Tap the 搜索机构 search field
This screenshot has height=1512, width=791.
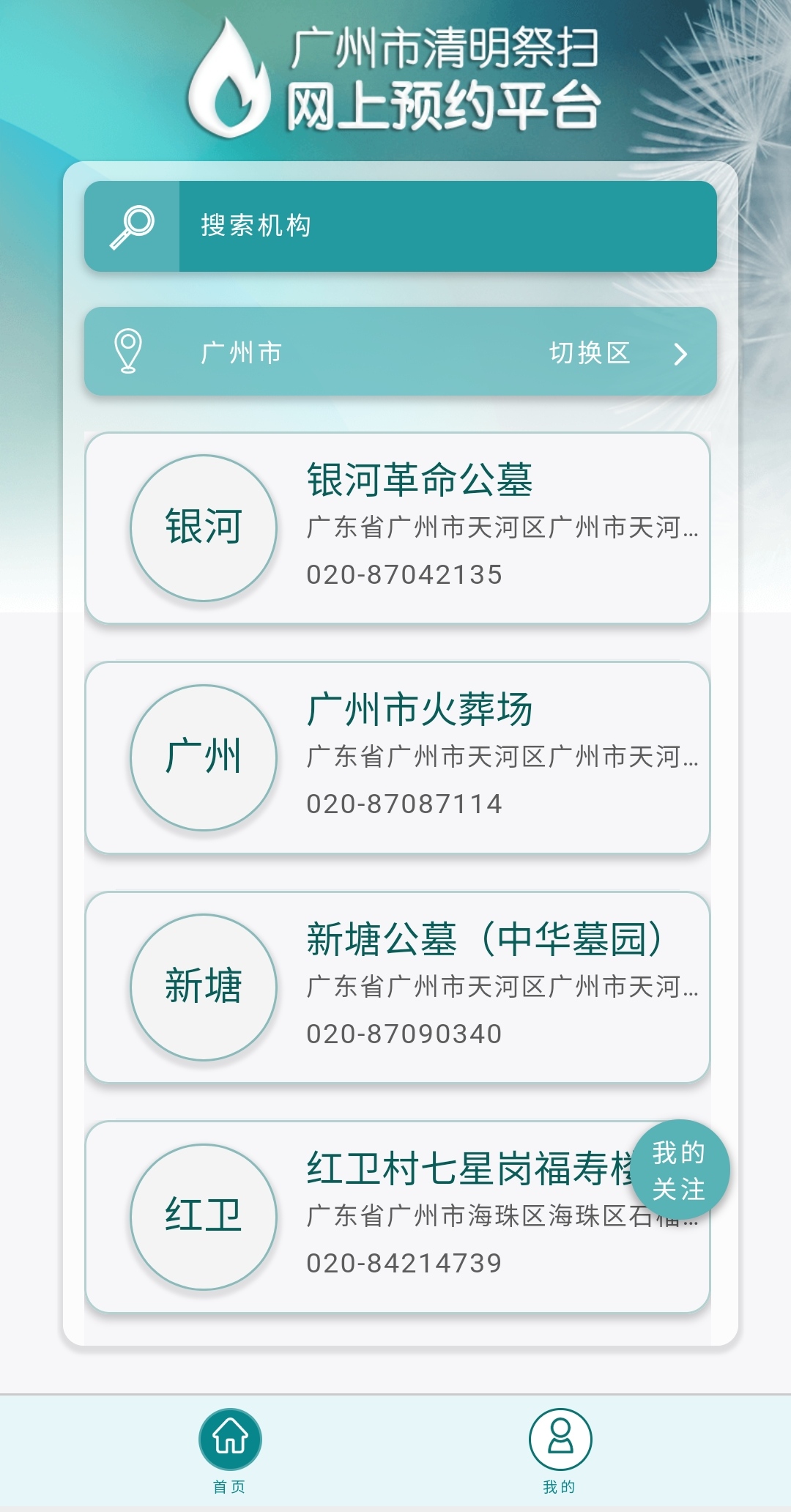tap(400, 226)
